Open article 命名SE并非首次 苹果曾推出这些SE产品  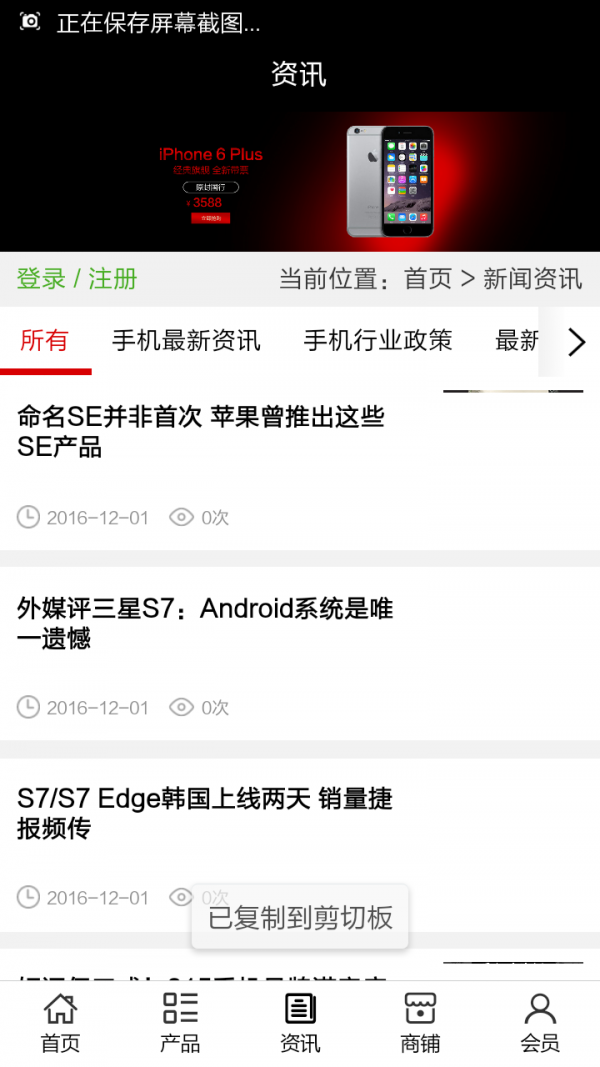coord(201,432)
